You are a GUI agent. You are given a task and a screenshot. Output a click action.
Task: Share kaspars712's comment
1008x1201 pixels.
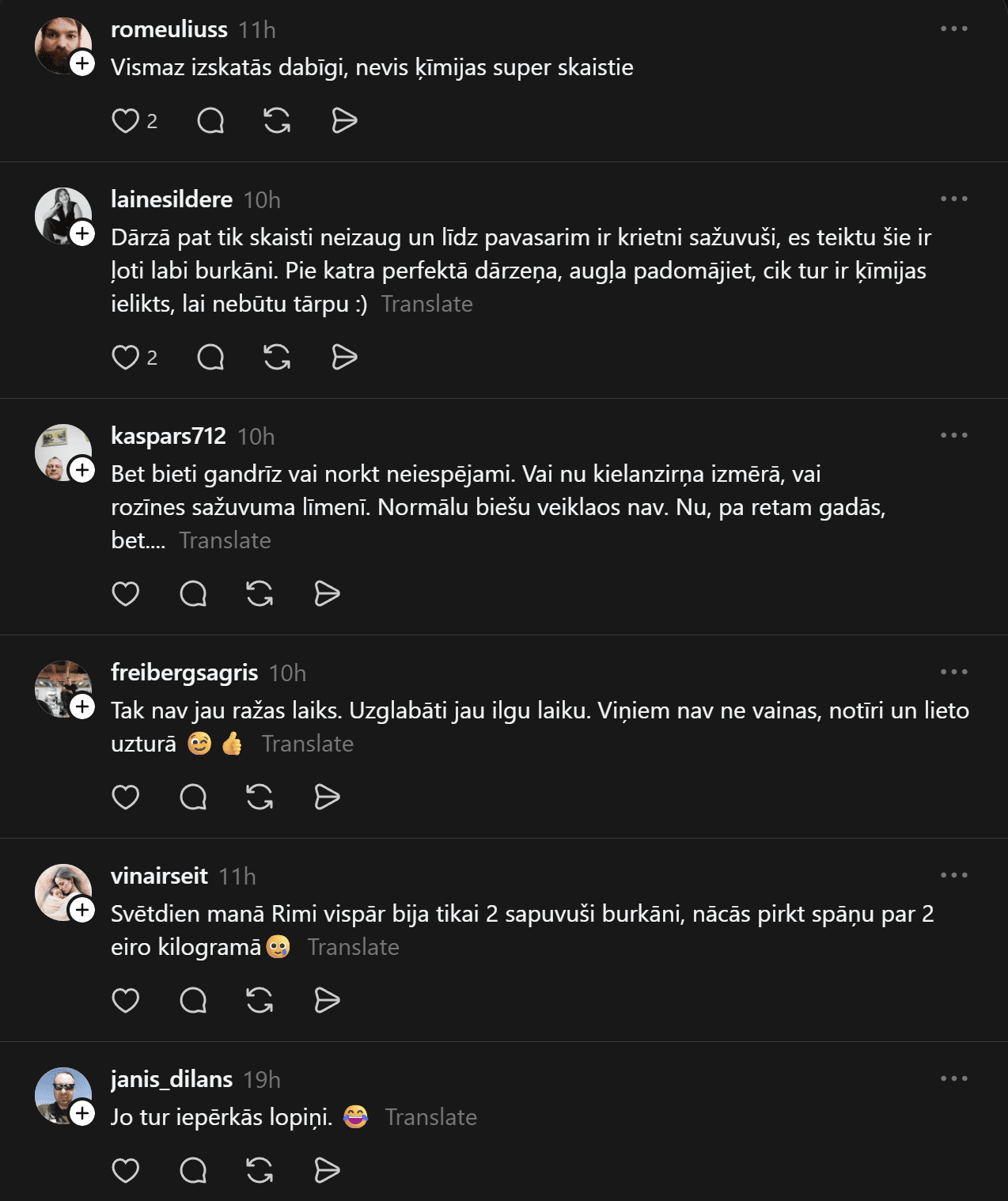click(327, 594)
